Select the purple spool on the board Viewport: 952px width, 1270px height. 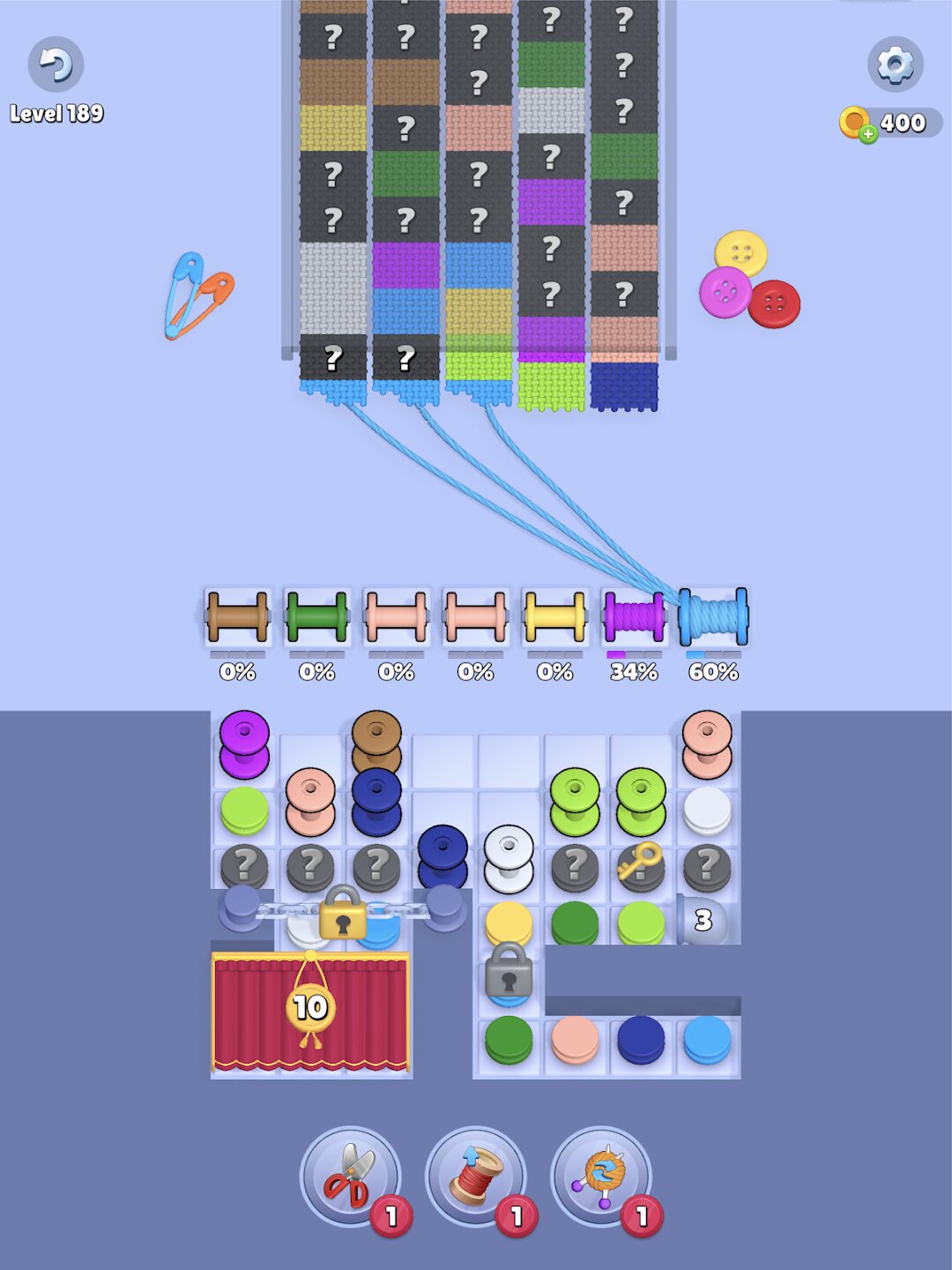[x=244, y=743]
